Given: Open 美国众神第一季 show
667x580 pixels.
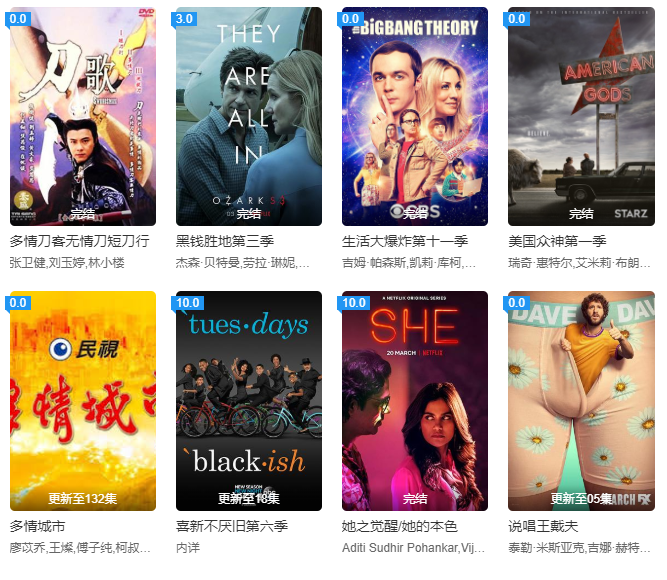Looking at the screenshot, I should (581, 116).
